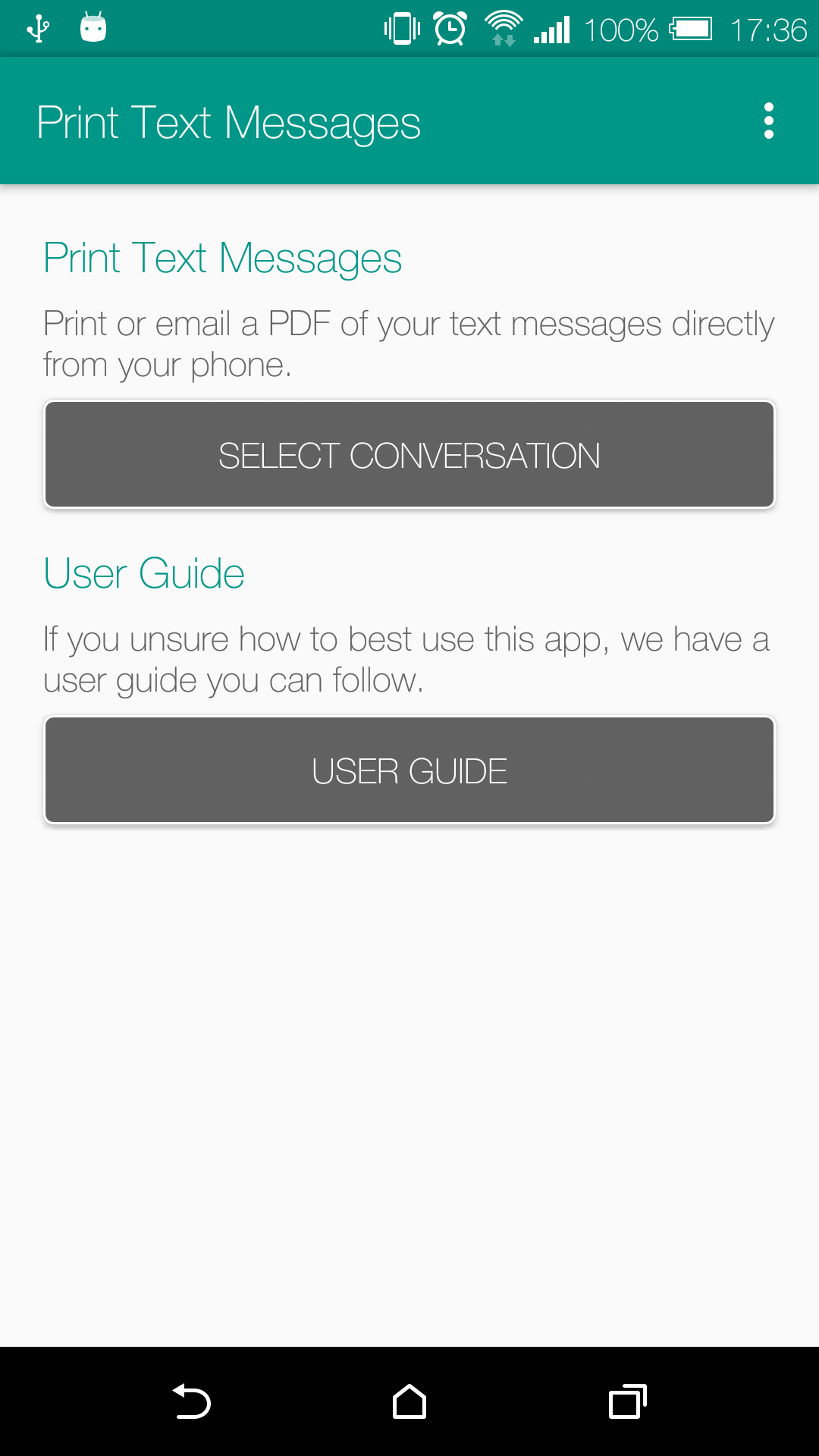Tap the 100% battery percentage text
The image size is (819, 1456).
(620, 29)
